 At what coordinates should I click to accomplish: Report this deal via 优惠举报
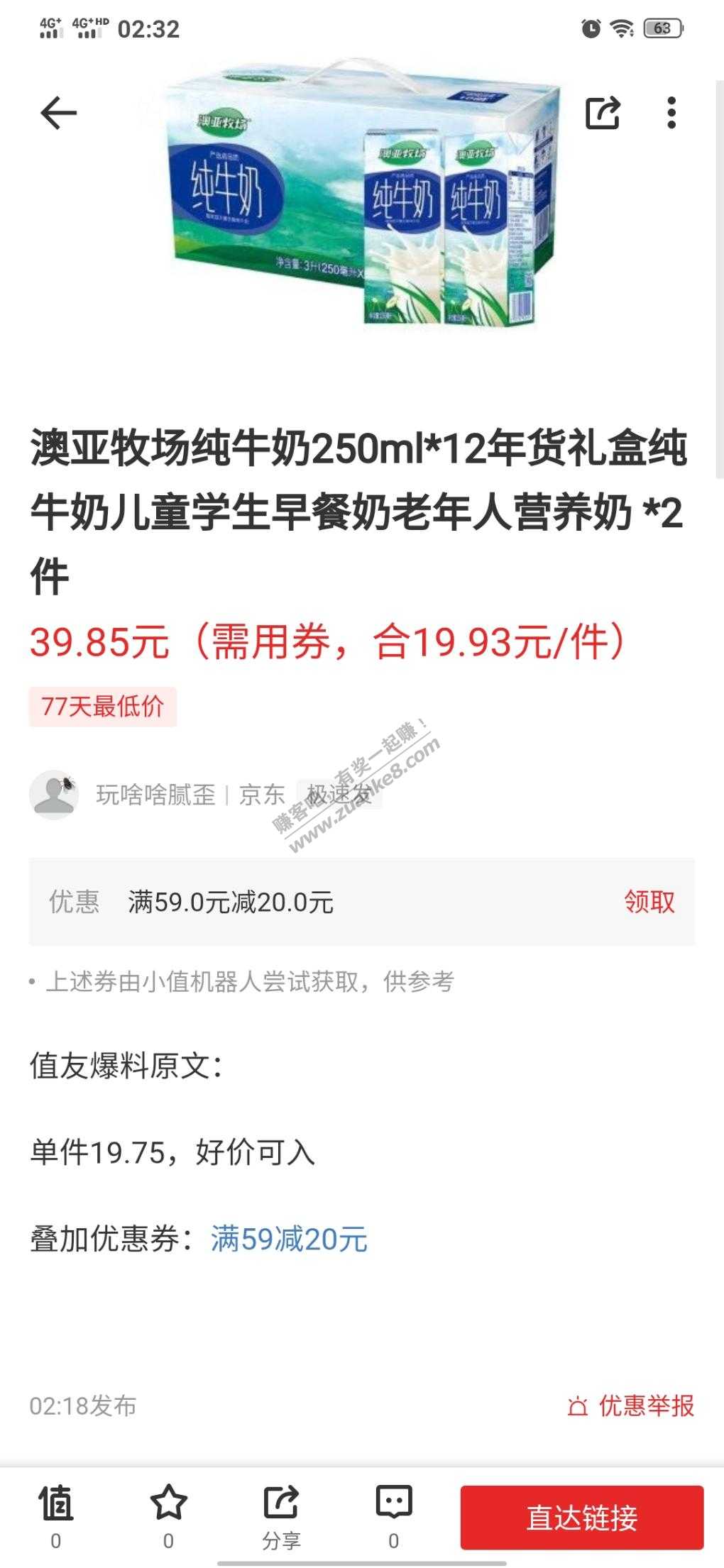pos(631,1406)
